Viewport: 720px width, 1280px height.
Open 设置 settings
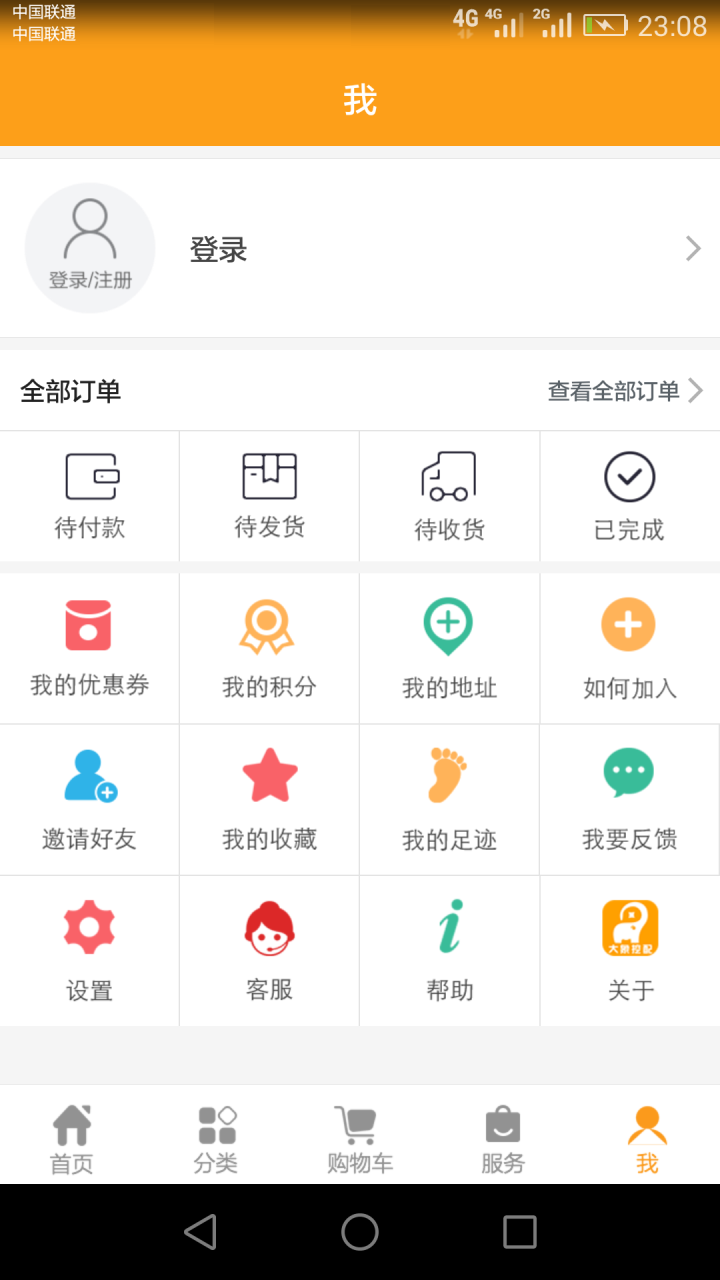90,951
